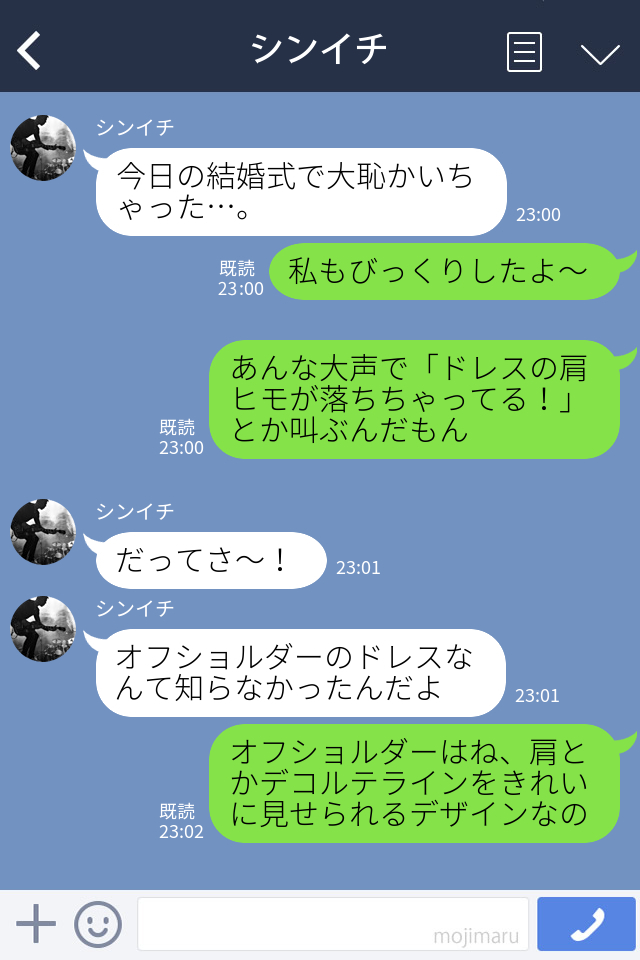Expand the chat options down arrow
Screen dimensions: 640x960
click(x=600, y=53)
